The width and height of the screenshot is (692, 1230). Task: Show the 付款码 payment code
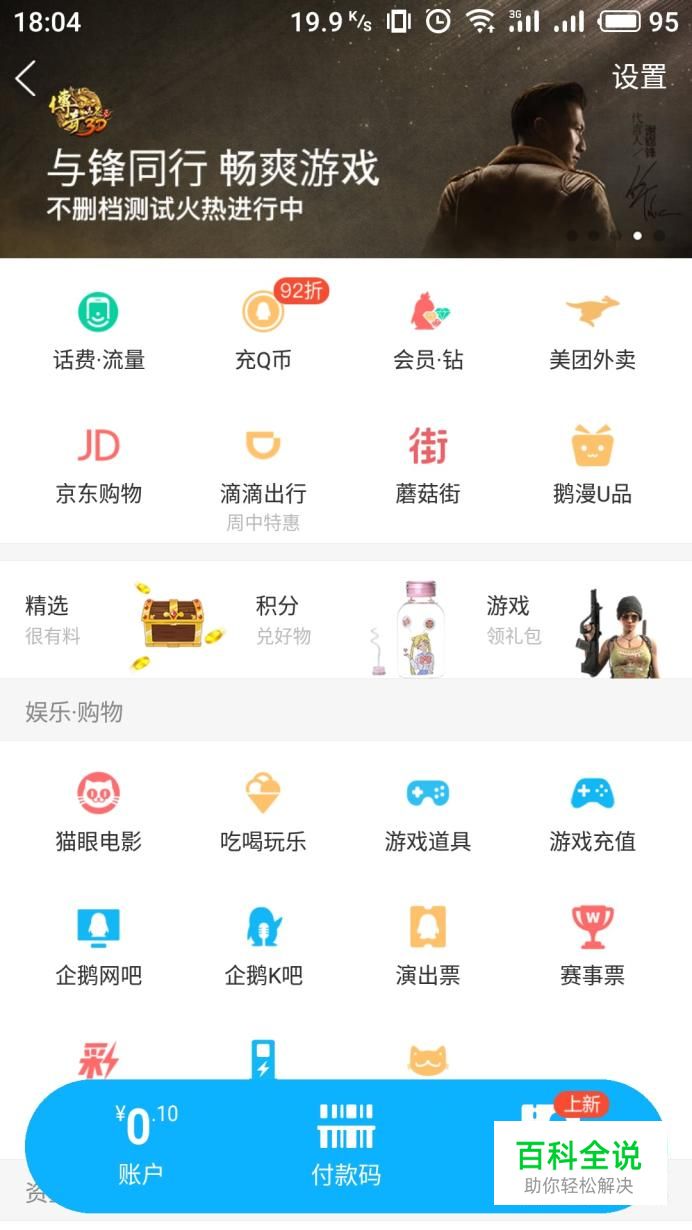[x=346, y=1145]
